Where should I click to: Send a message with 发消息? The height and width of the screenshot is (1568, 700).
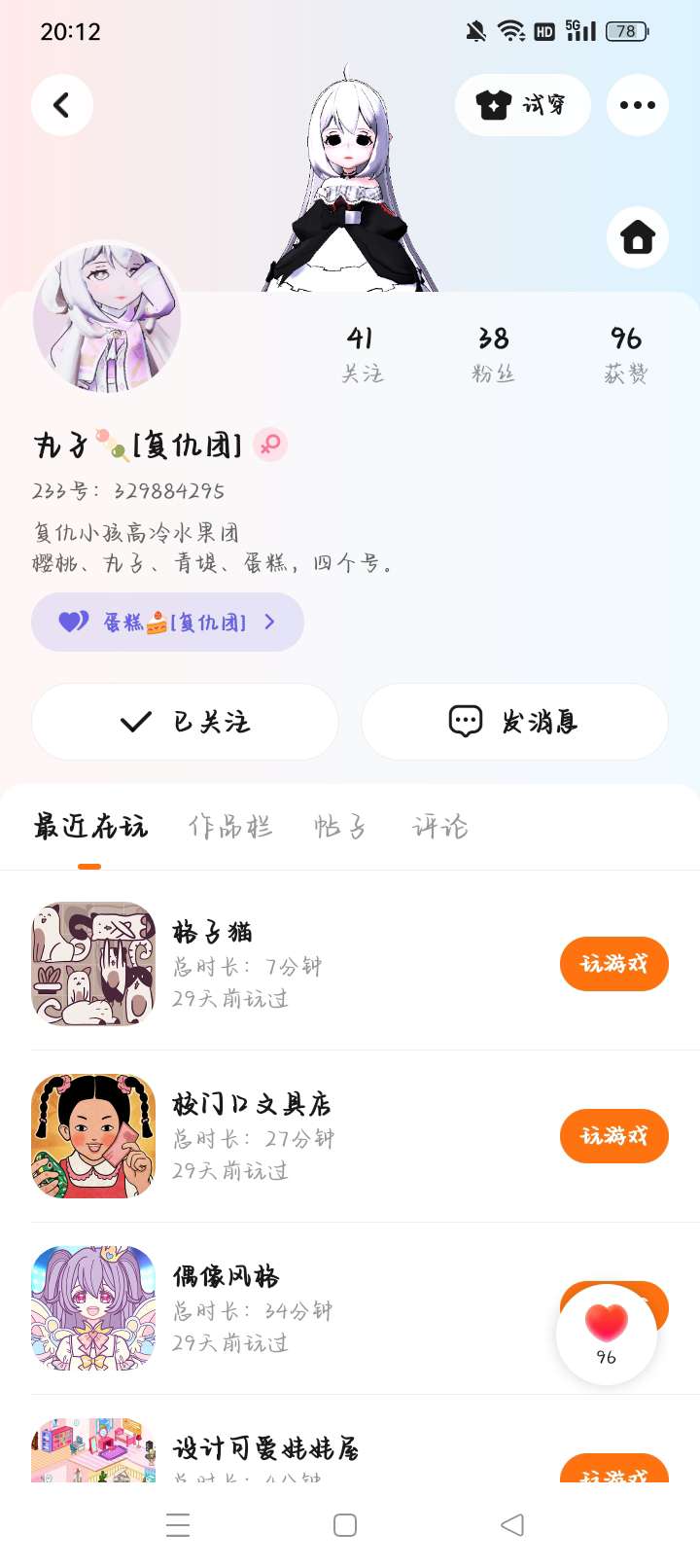point(514,722)
